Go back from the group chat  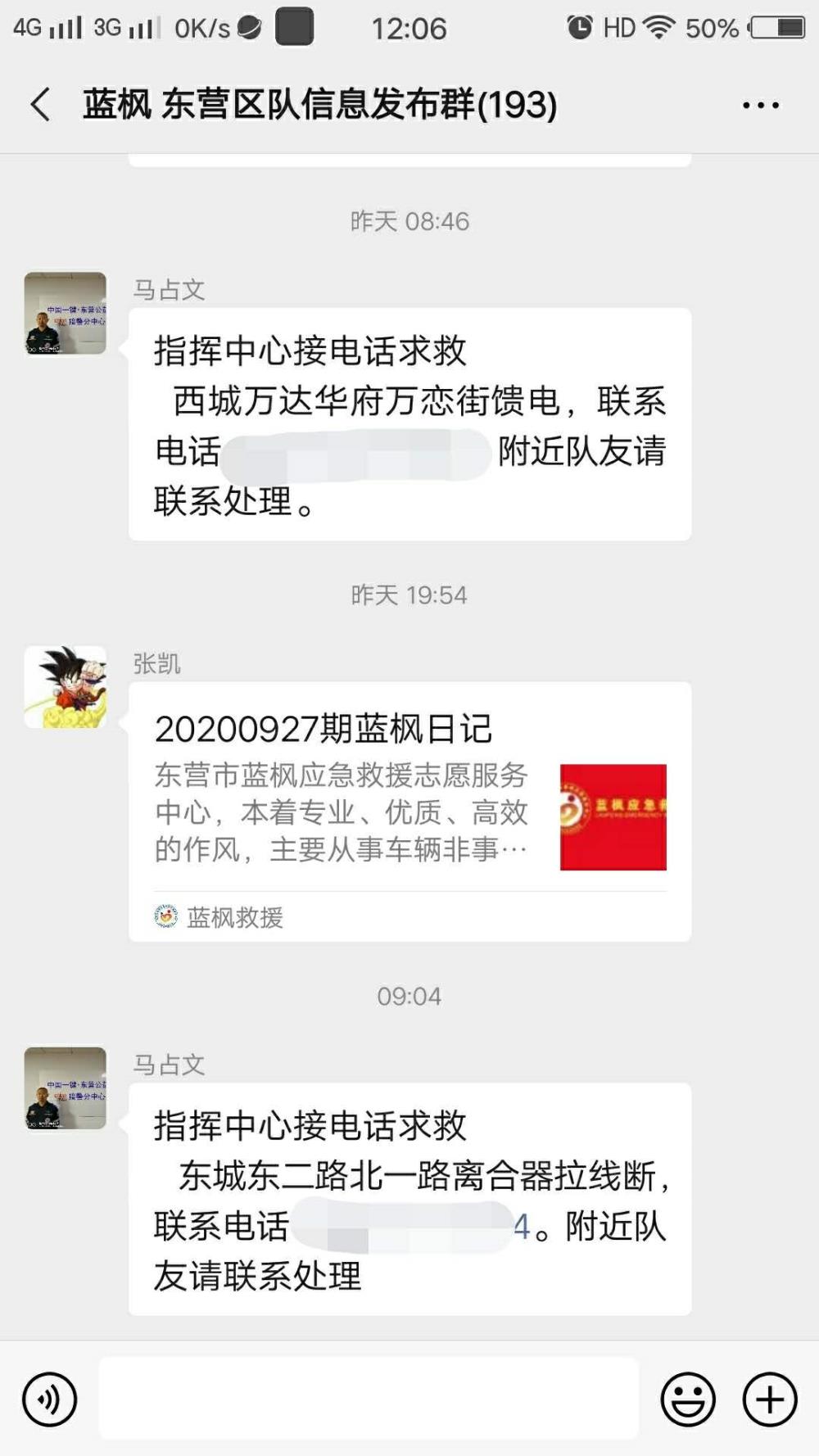click(40, 105)
